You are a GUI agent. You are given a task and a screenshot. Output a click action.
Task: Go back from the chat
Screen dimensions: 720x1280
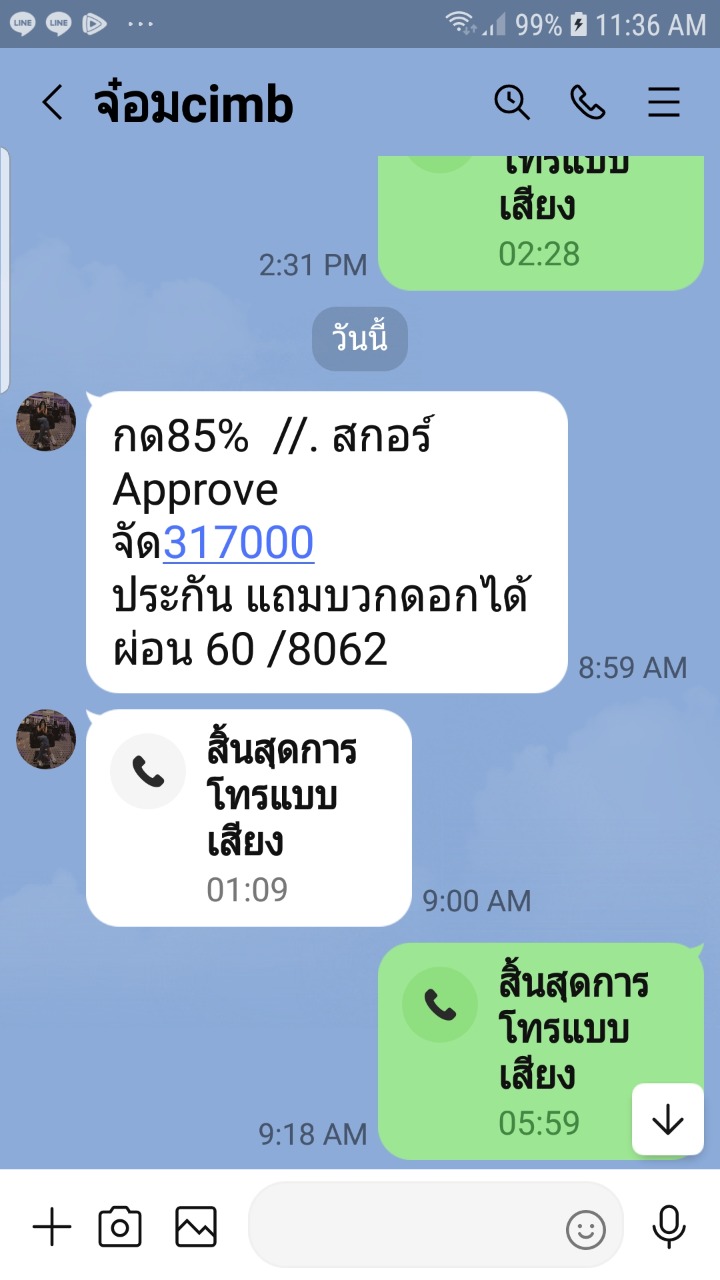[x=52, y=103]
